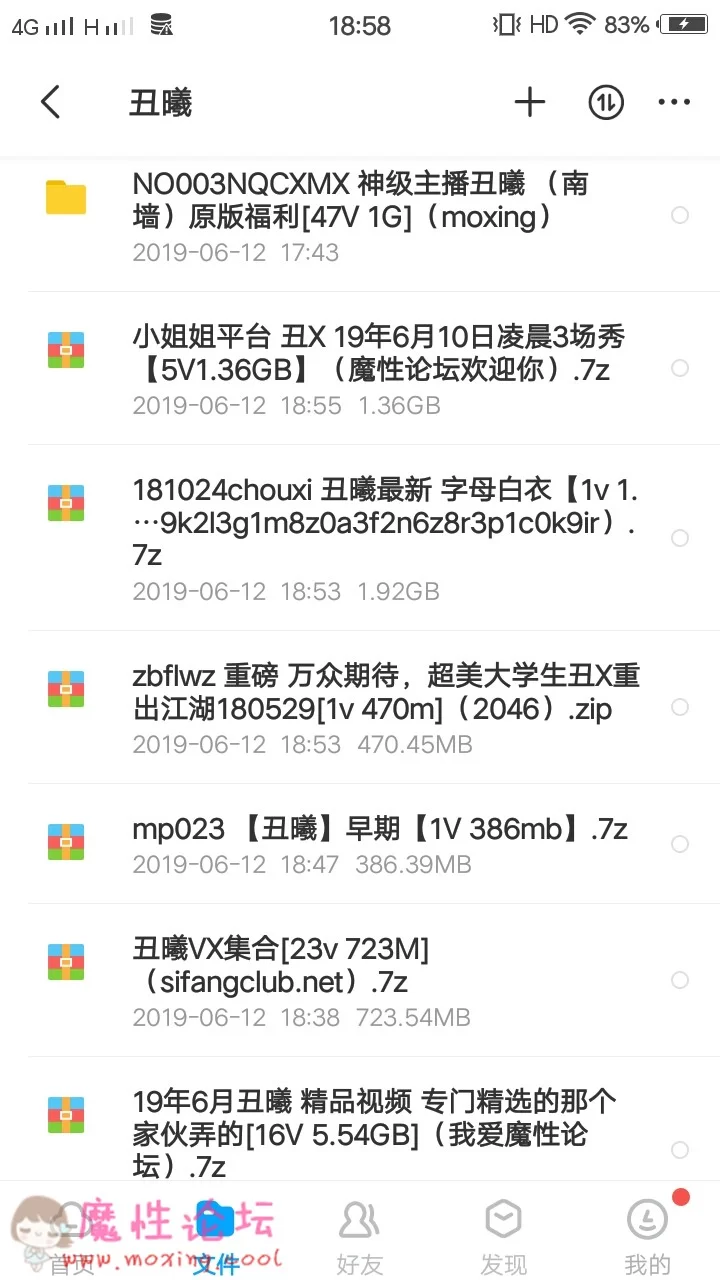Switch to the 我的 tab

648,1238
